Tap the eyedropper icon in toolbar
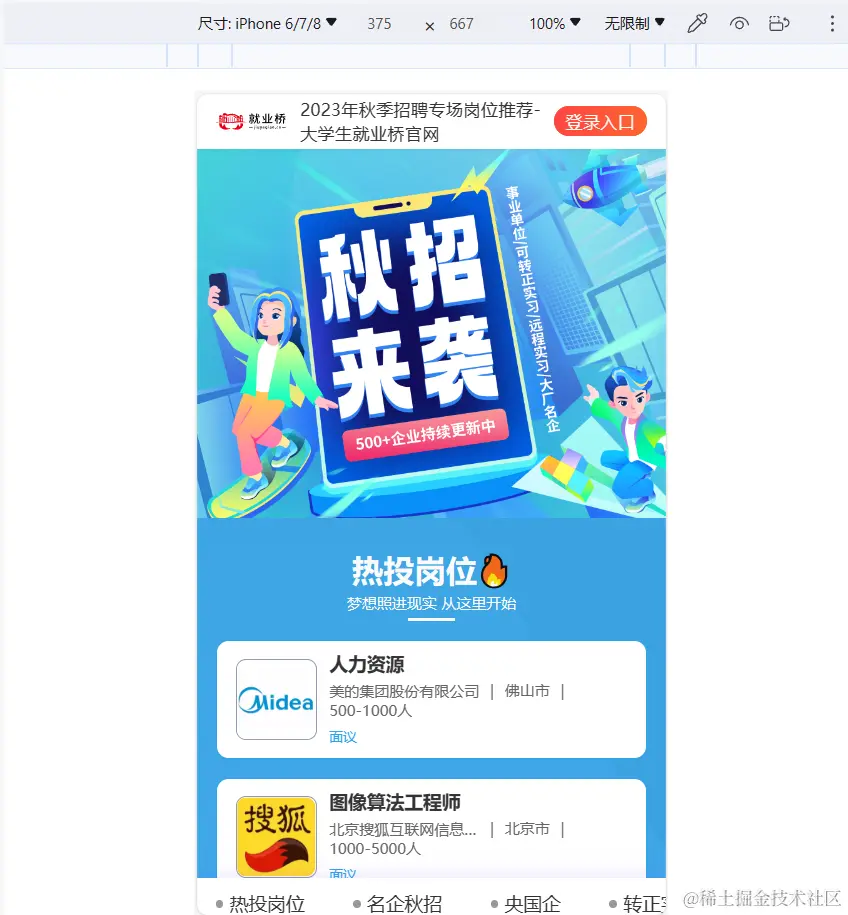The image size is (848, 915). 697,23
